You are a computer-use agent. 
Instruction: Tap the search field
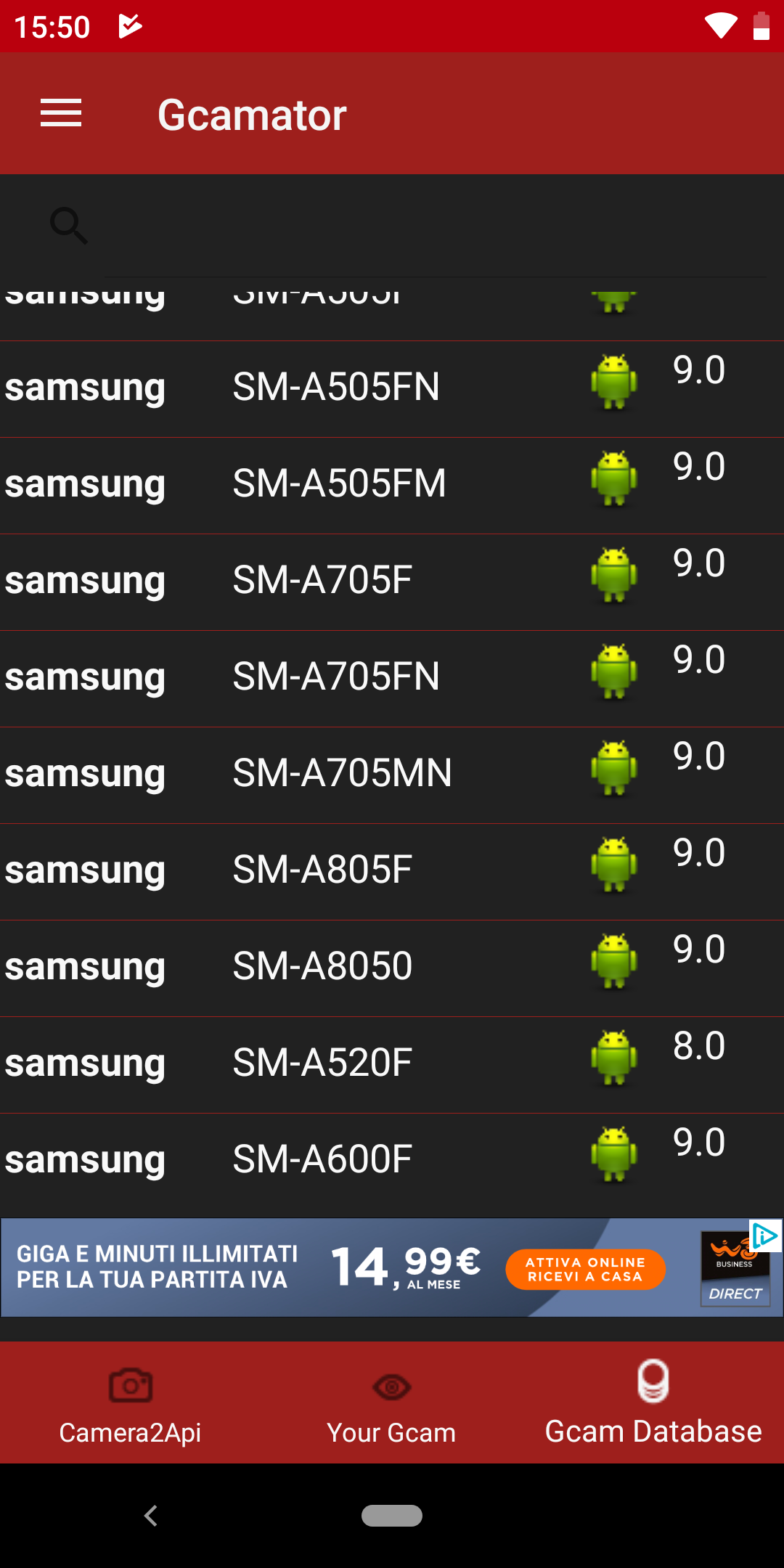point(436,226)
